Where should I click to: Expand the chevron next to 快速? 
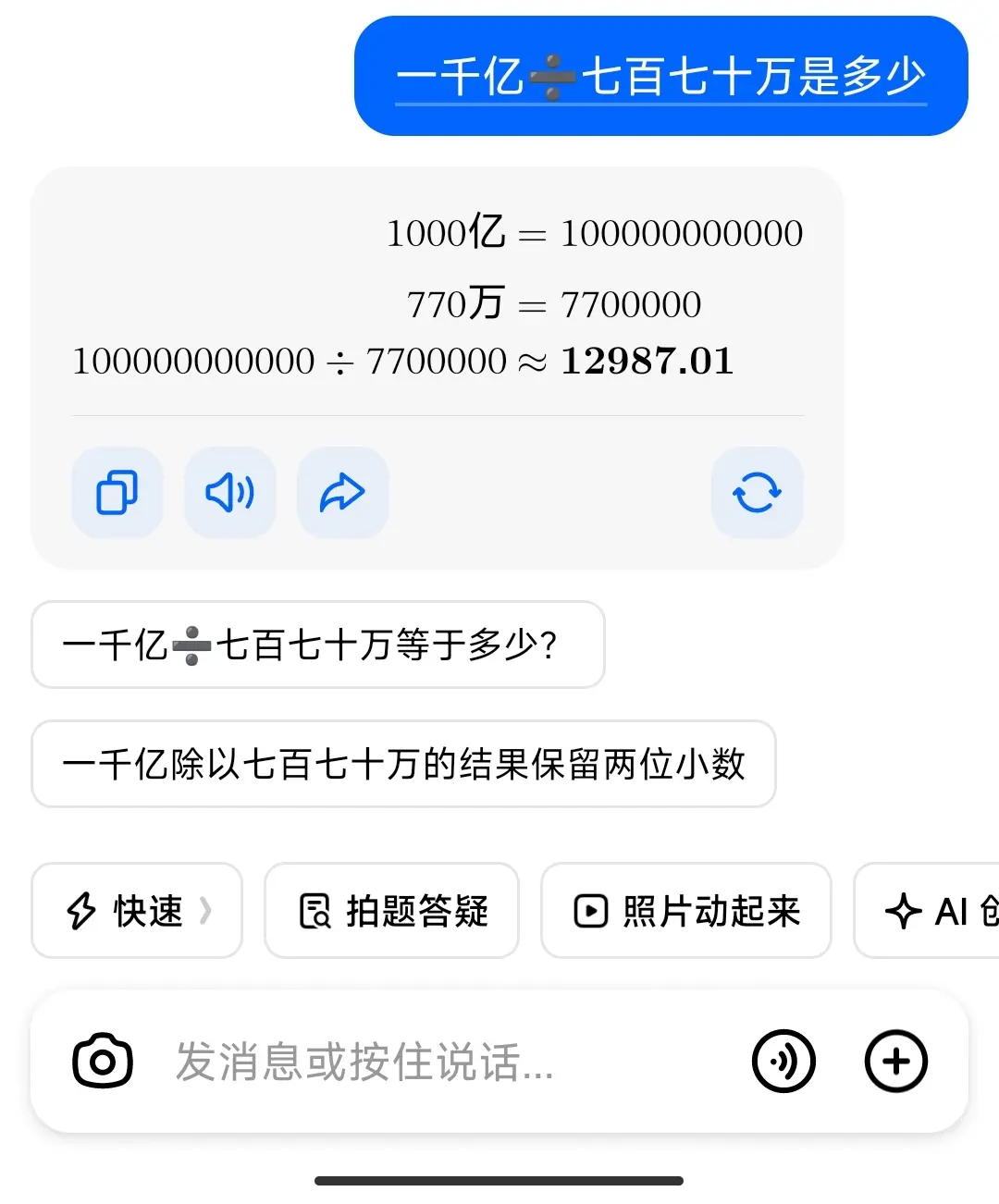click(205, 911)
